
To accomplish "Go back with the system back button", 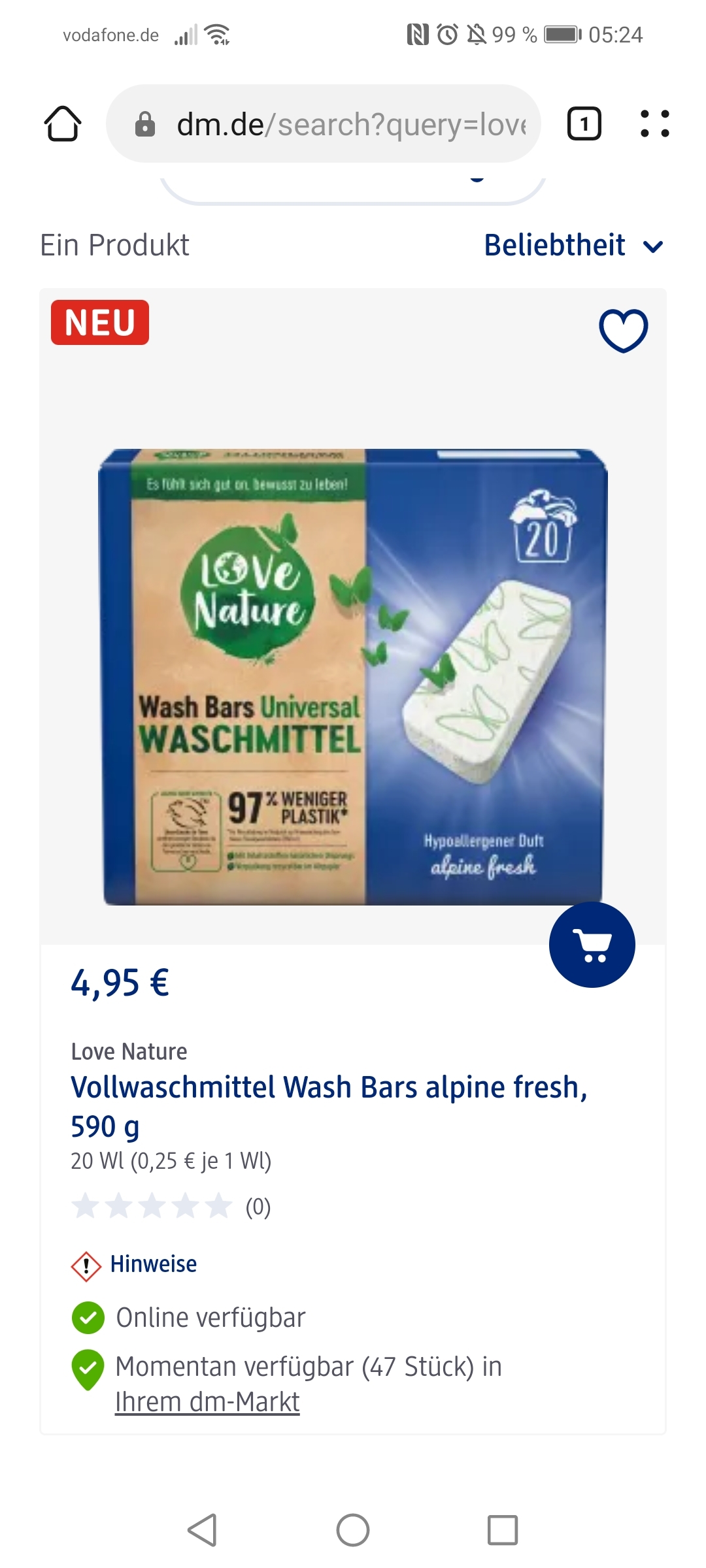I will (202, 1530).
